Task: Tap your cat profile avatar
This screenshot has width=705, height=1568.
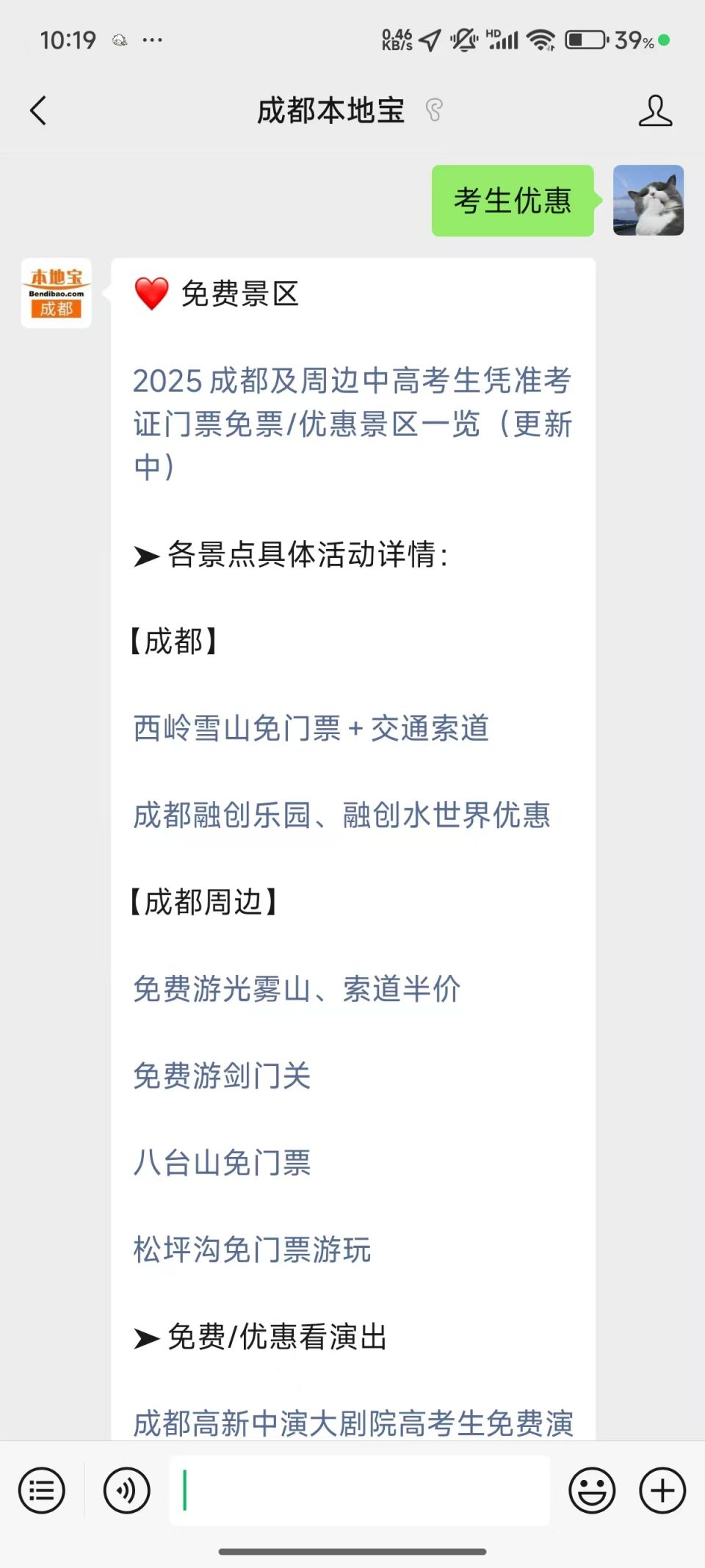Action: coord(648,200)
